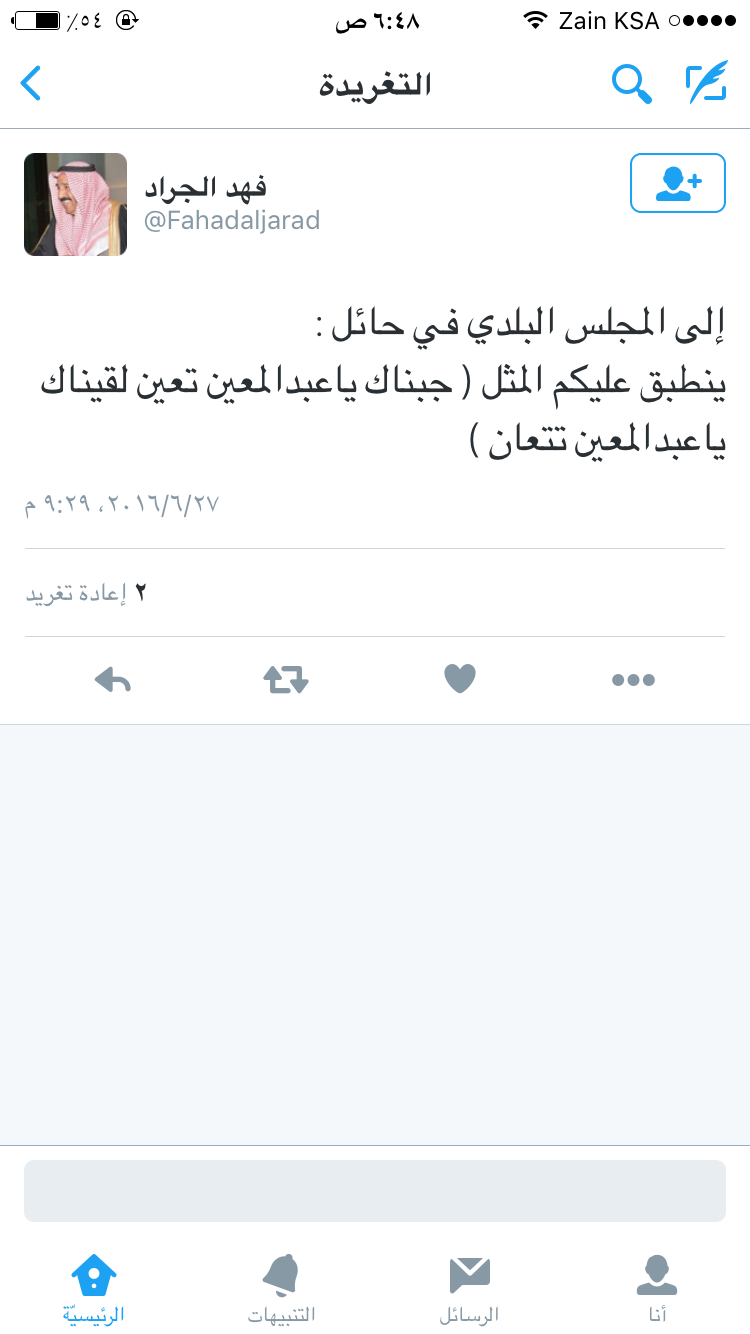Viewport: 750px width, 1334px height.
Task: Open the three-dot more options
Action: tap(633, 681)
